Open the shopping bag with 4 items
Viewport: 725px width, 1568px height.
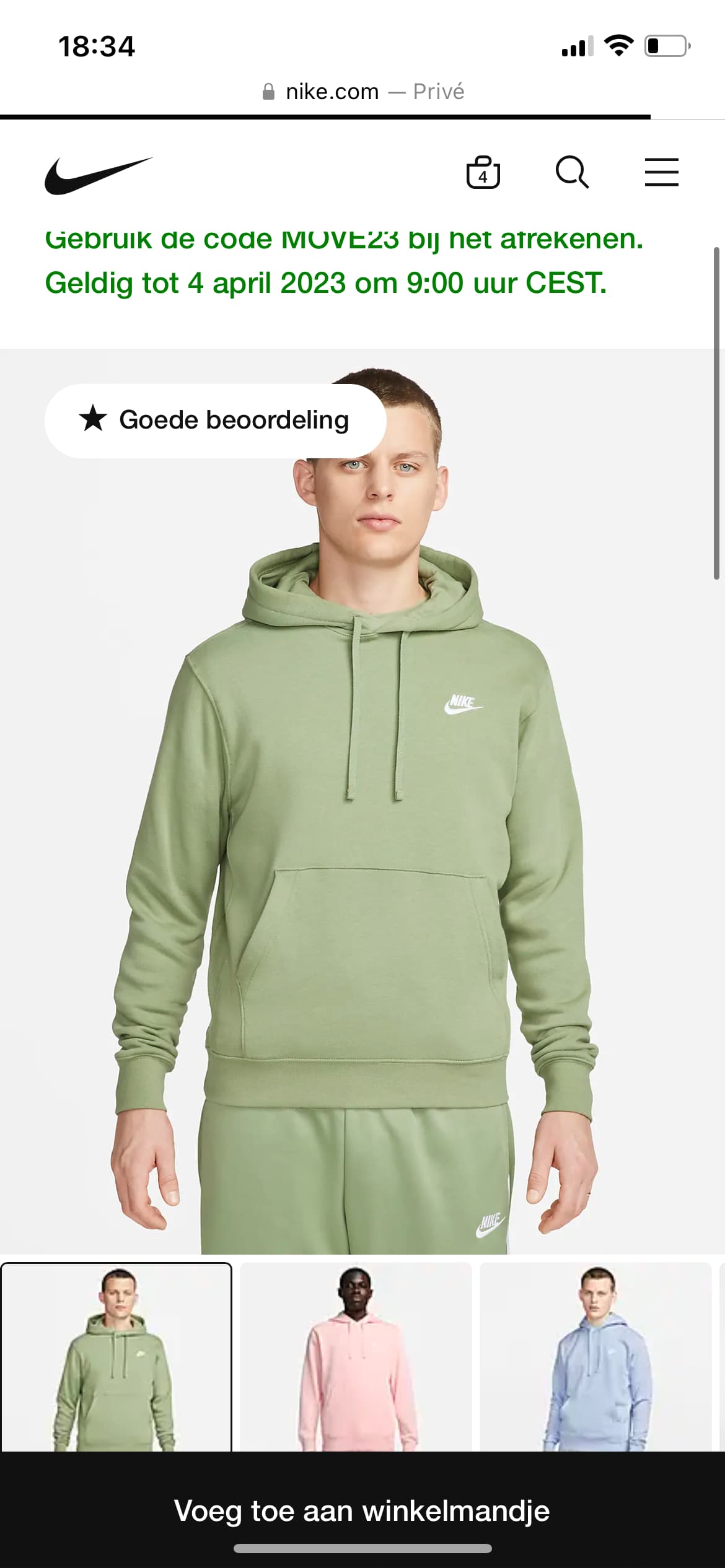[x=483, y=172]
